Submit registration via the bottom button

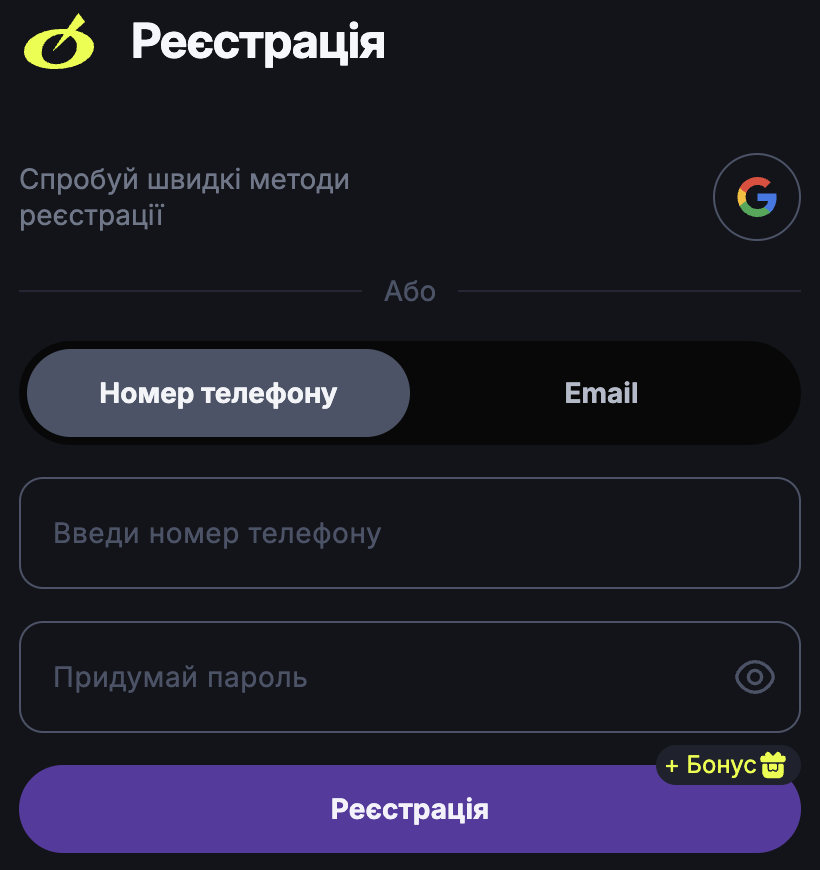410,809
